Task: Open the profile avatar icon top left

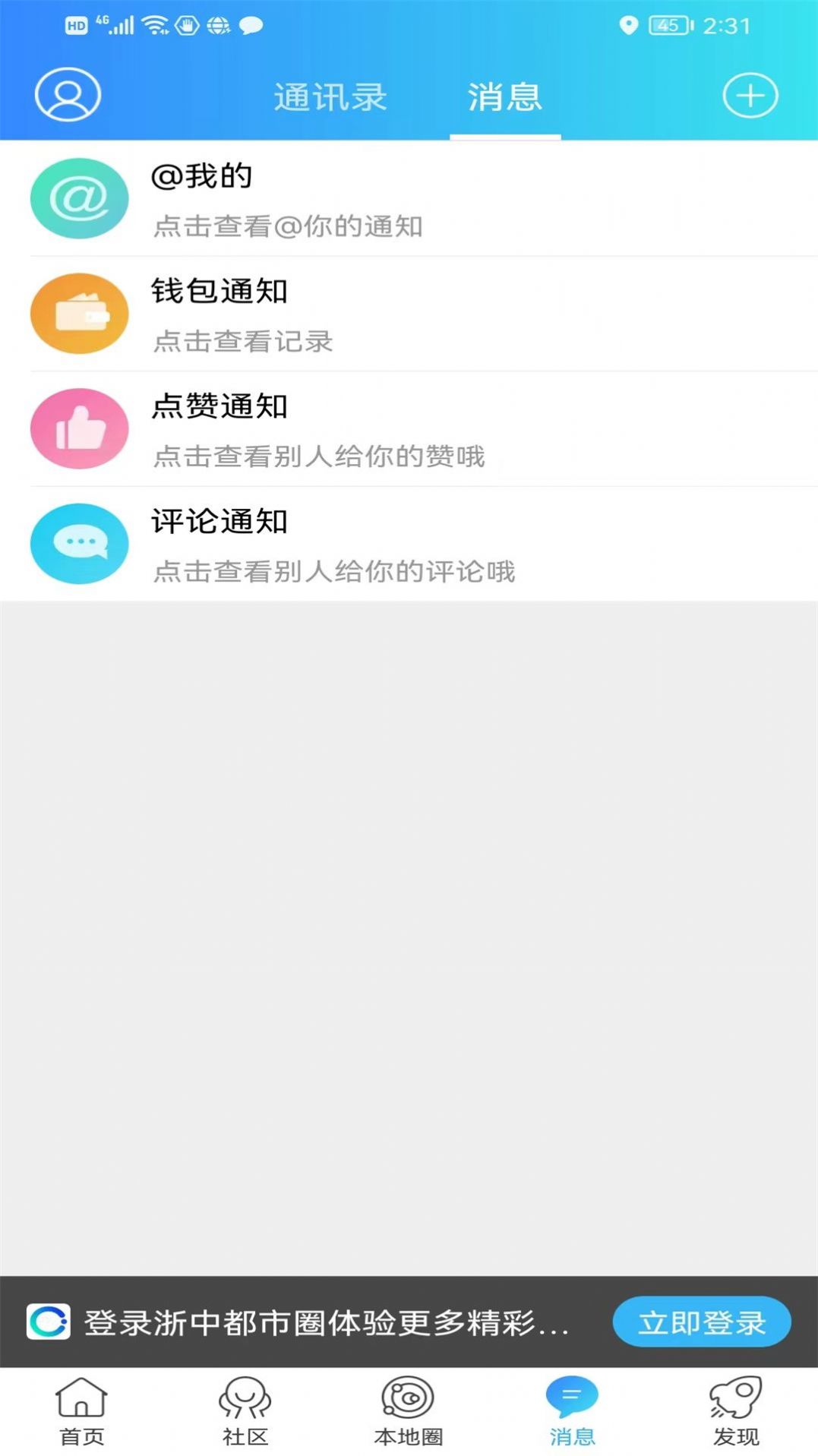Action: point(67,94)
